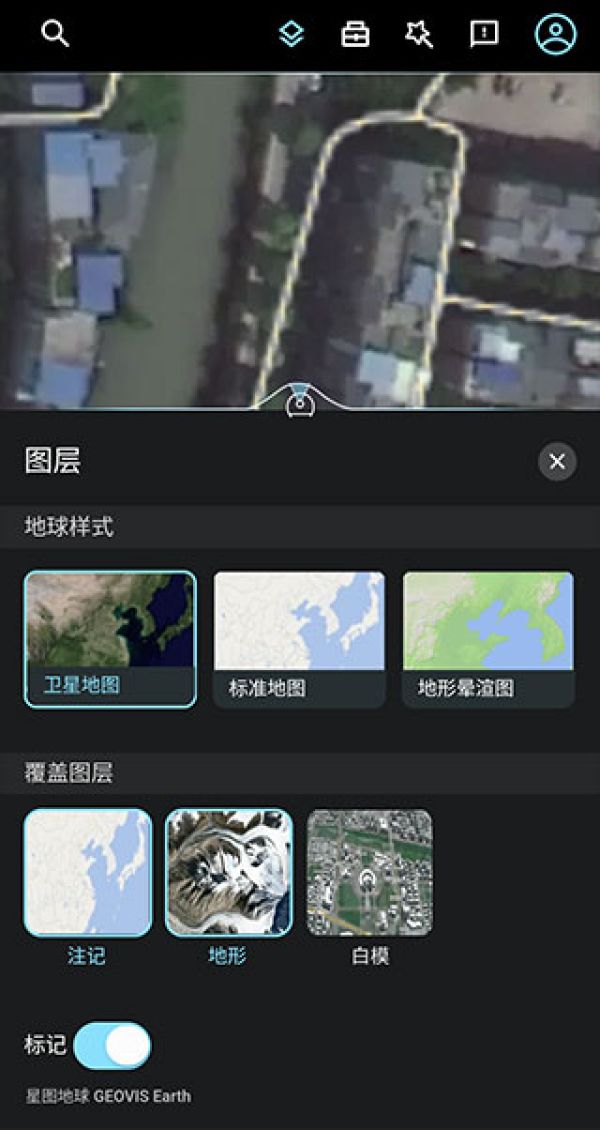Open the search icon
The image size is (600, 1130).
55,34
